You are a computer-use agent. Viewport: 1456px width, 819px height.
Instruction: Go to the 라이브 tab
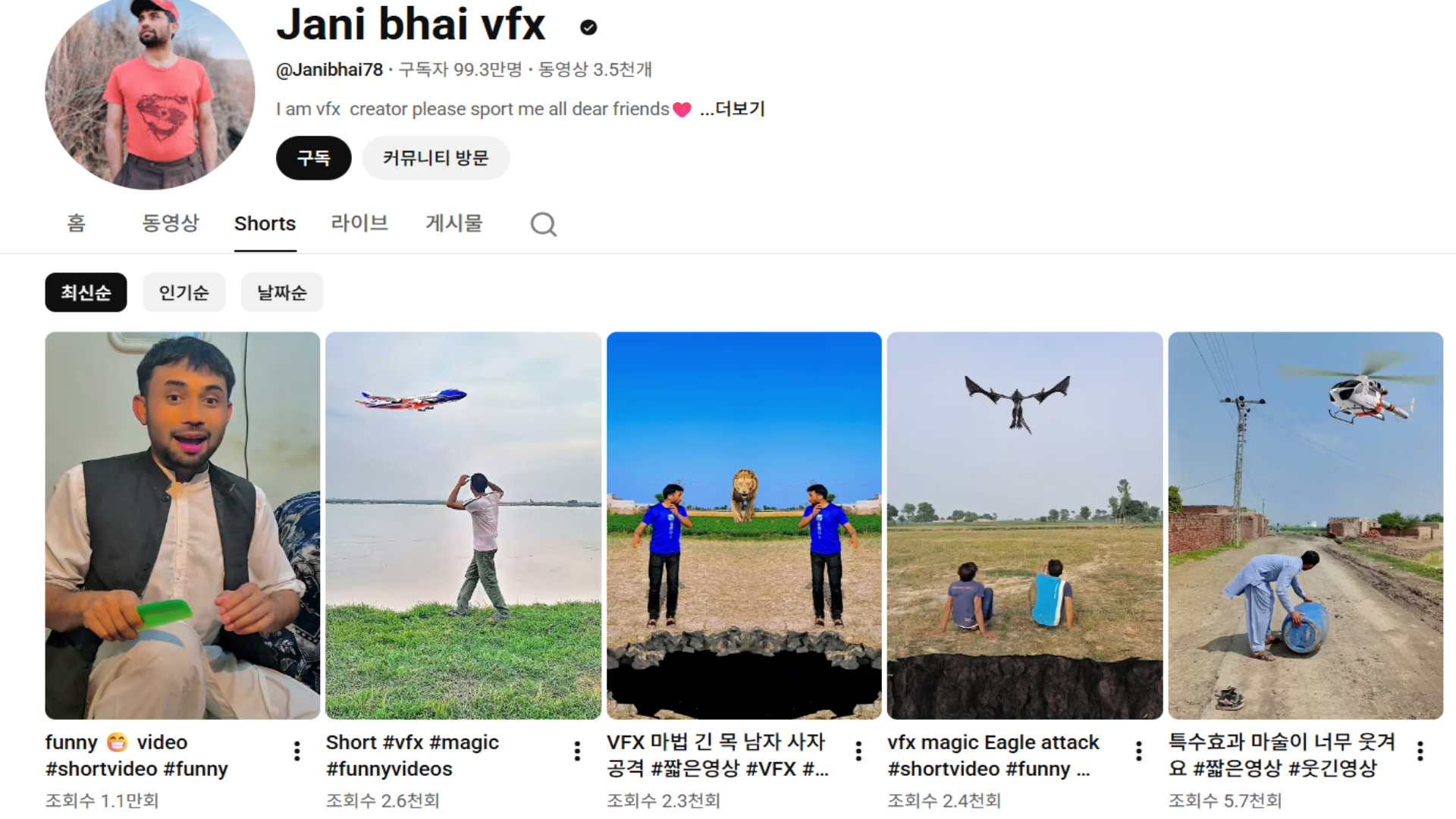[x=359, y=223]
